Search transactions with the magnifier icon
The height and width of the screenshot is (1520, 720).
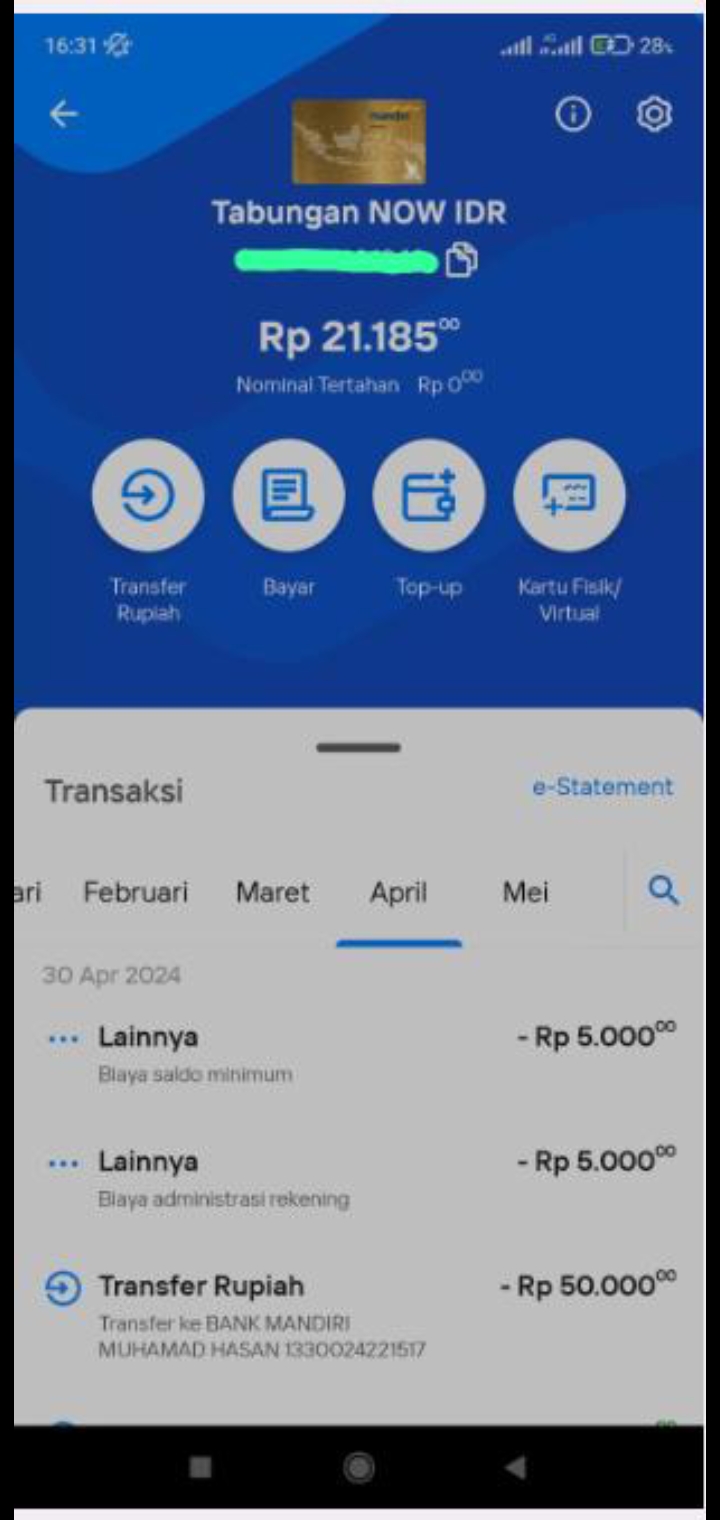coord(663,889)
